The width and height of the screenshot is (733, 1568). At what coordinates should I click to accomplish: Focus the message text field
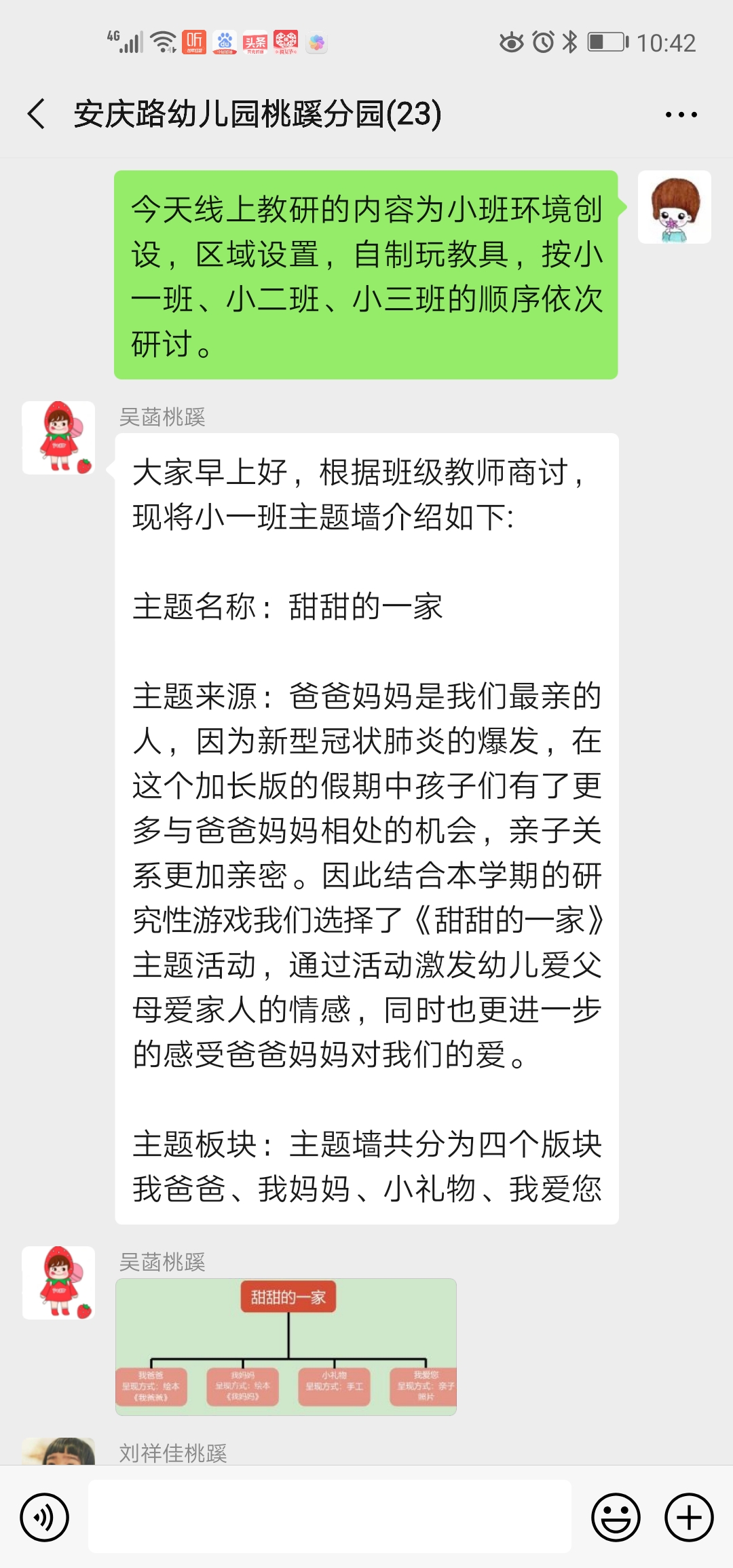coord(330,1516)
